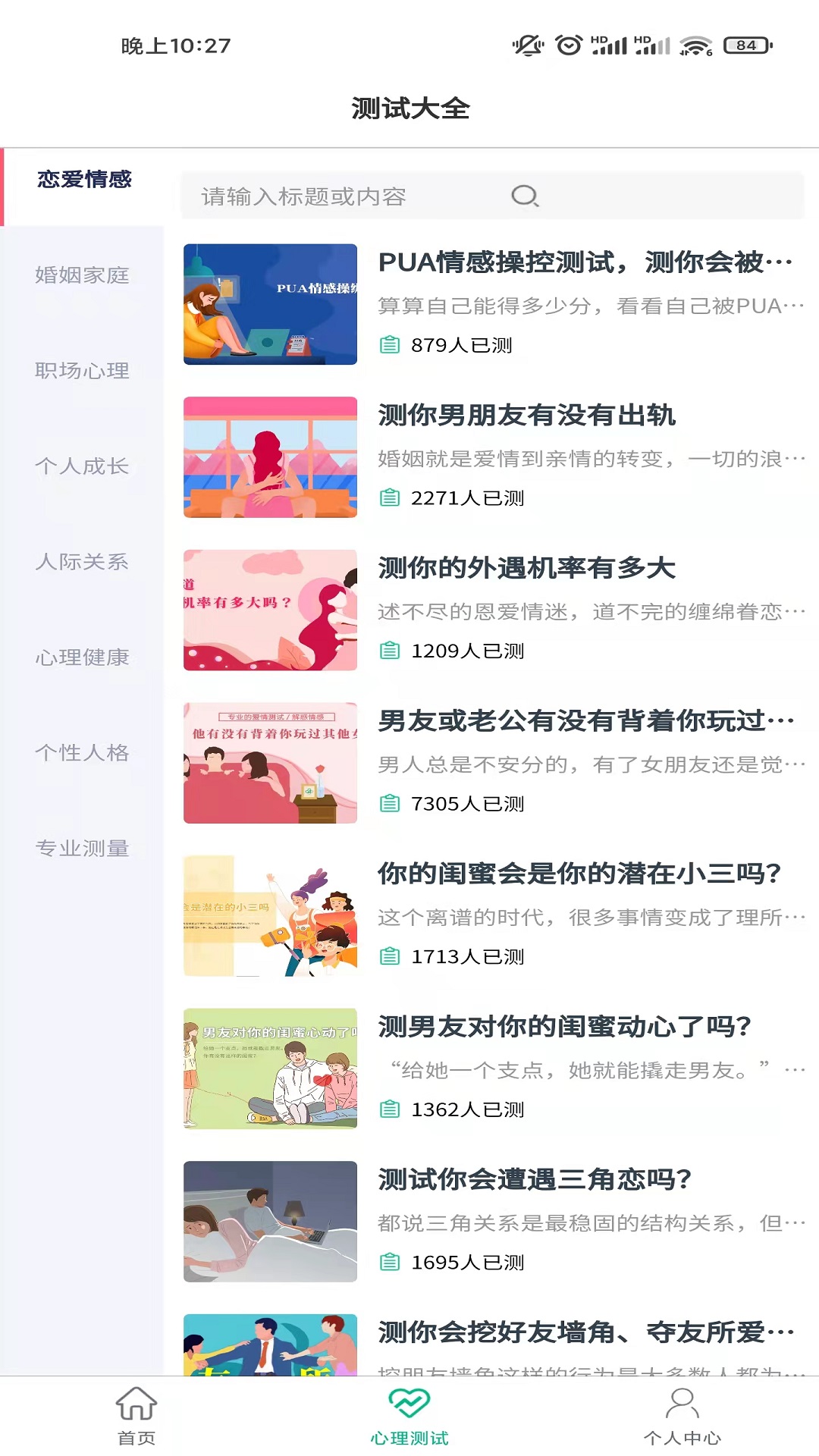
Task: Tap the Wi-Fi icon in status bar
Action: coord(695,45)
